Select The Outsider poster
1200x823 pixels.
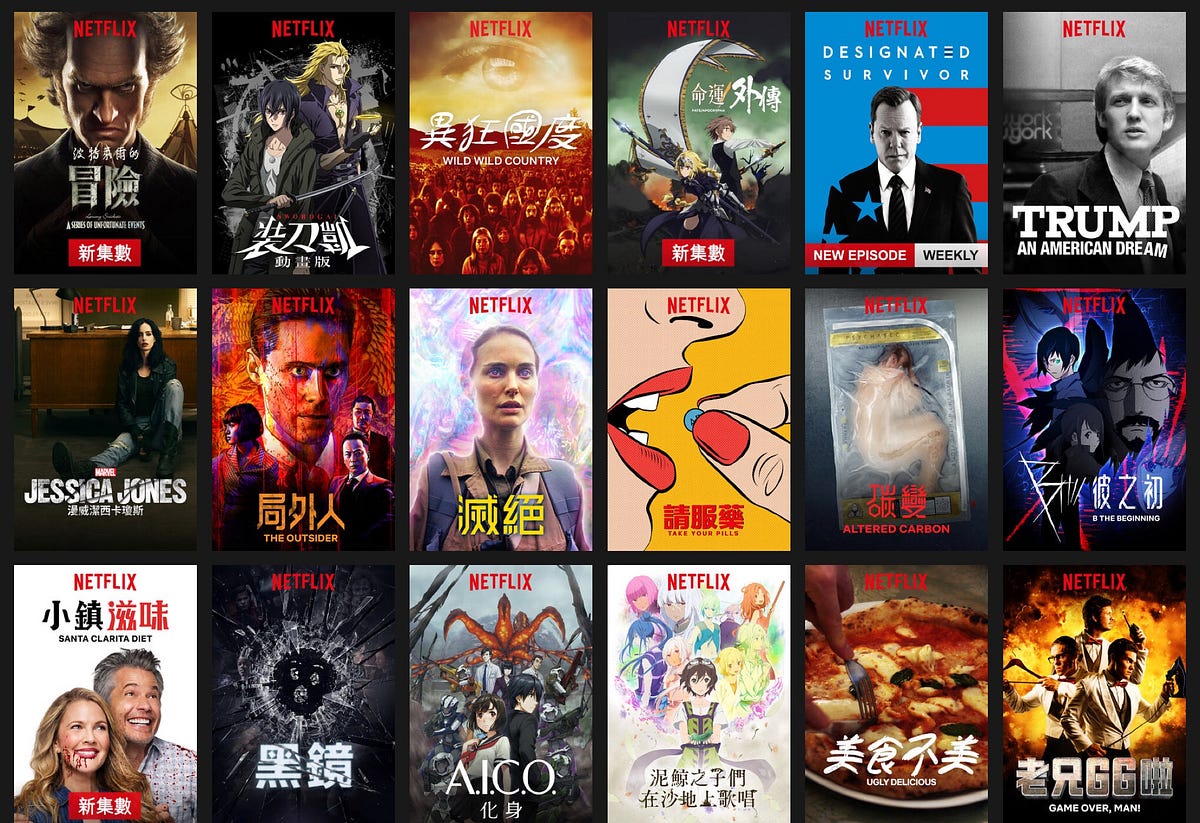[x=303, y=419]
